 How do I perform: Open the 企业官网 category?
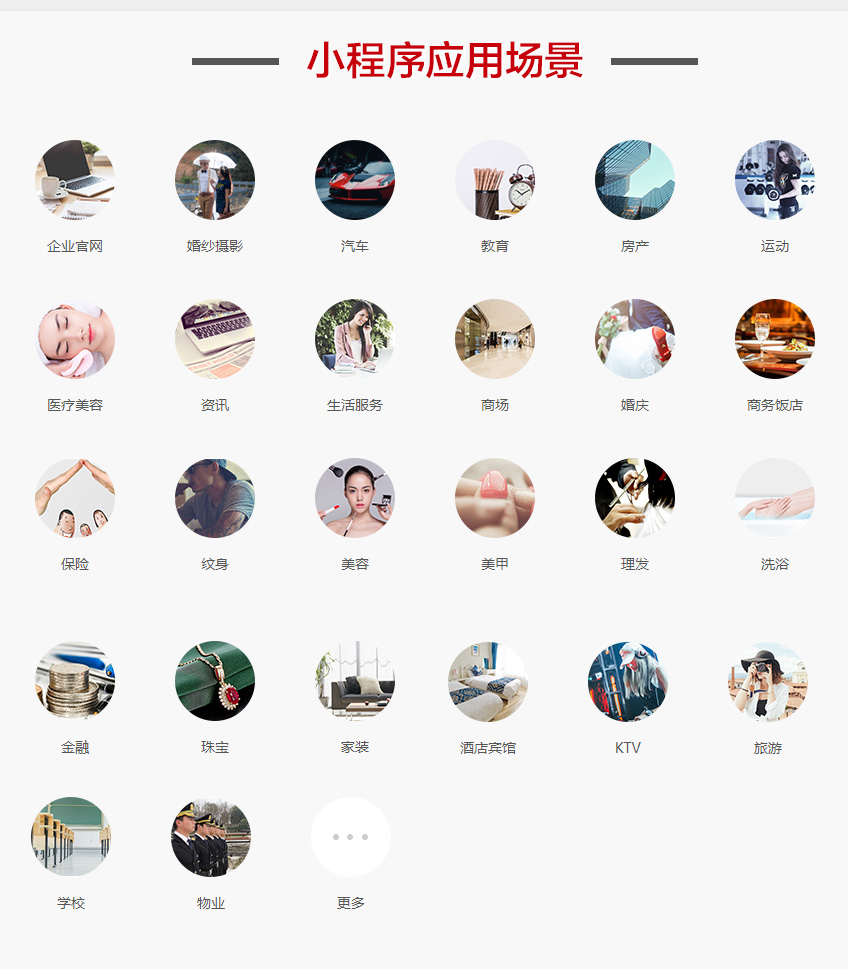click(x=75, y=180)
